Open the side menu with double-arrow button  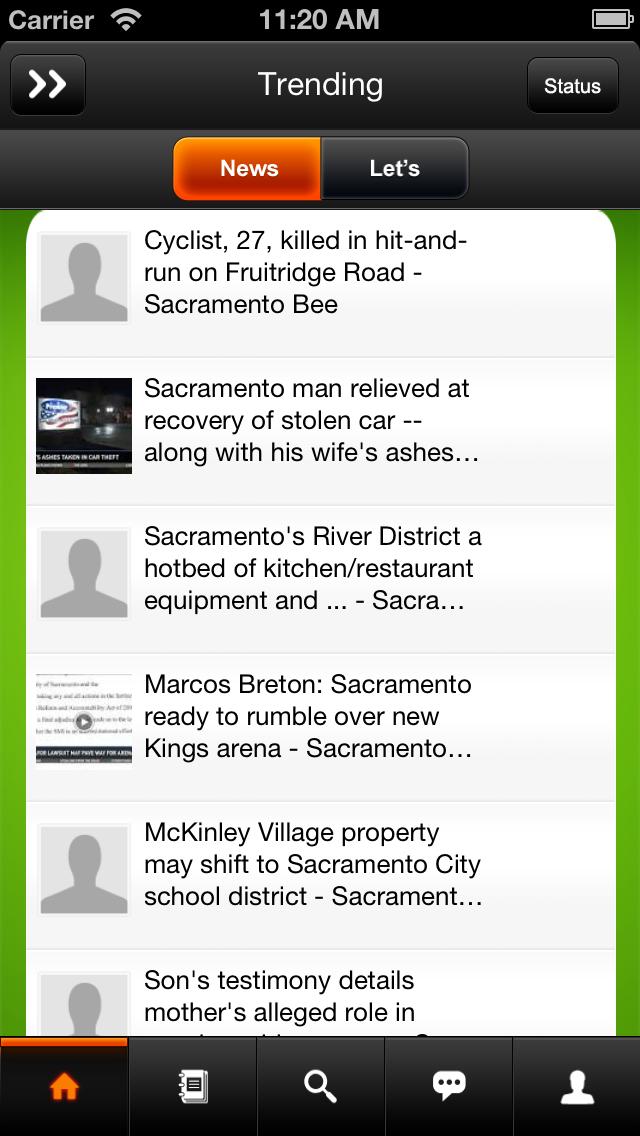[48, 85]
